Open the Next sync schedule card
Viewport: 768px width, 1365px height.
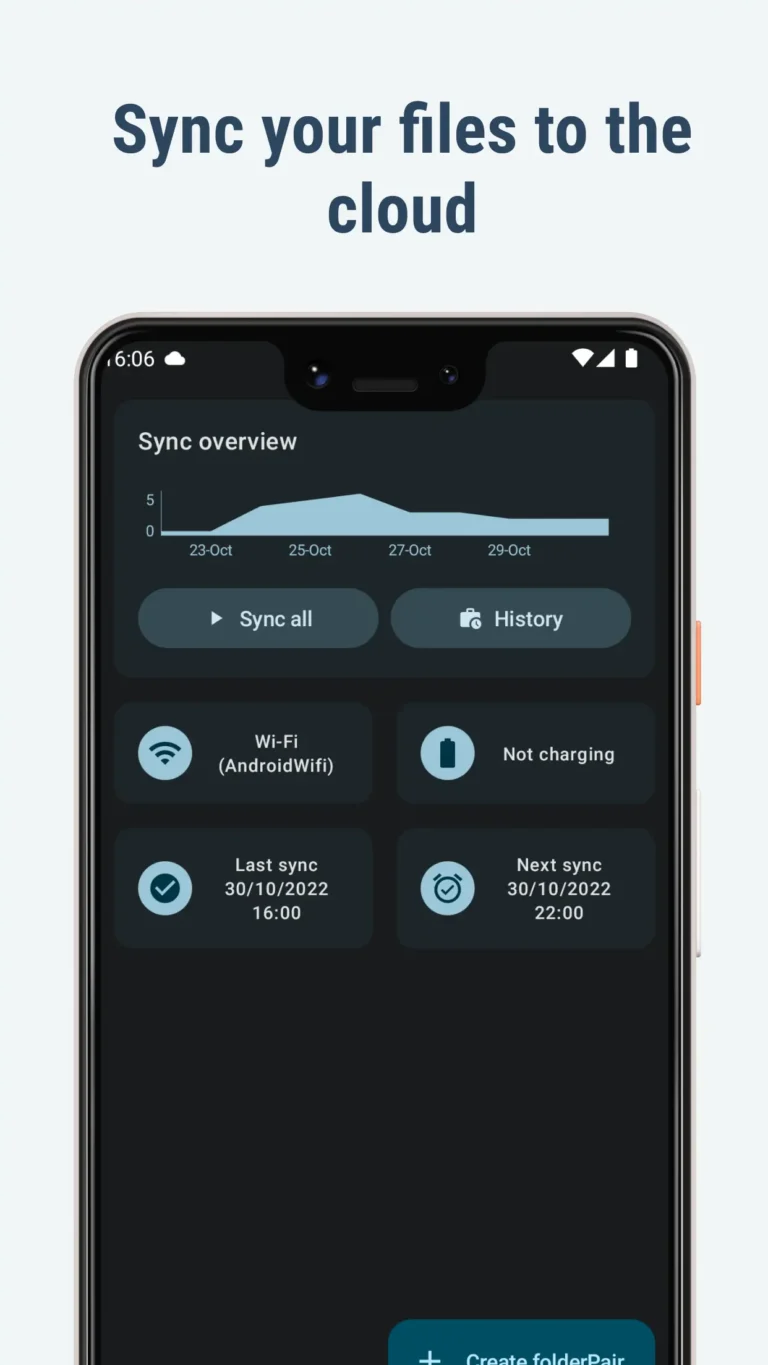526,888
